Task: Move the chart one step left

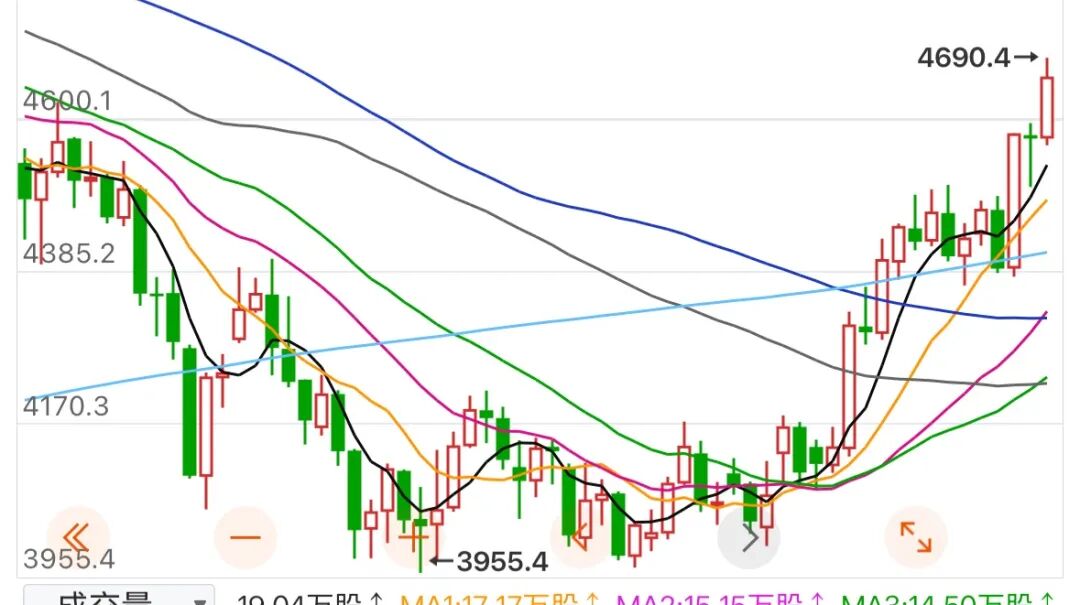Action: point(581,537)
